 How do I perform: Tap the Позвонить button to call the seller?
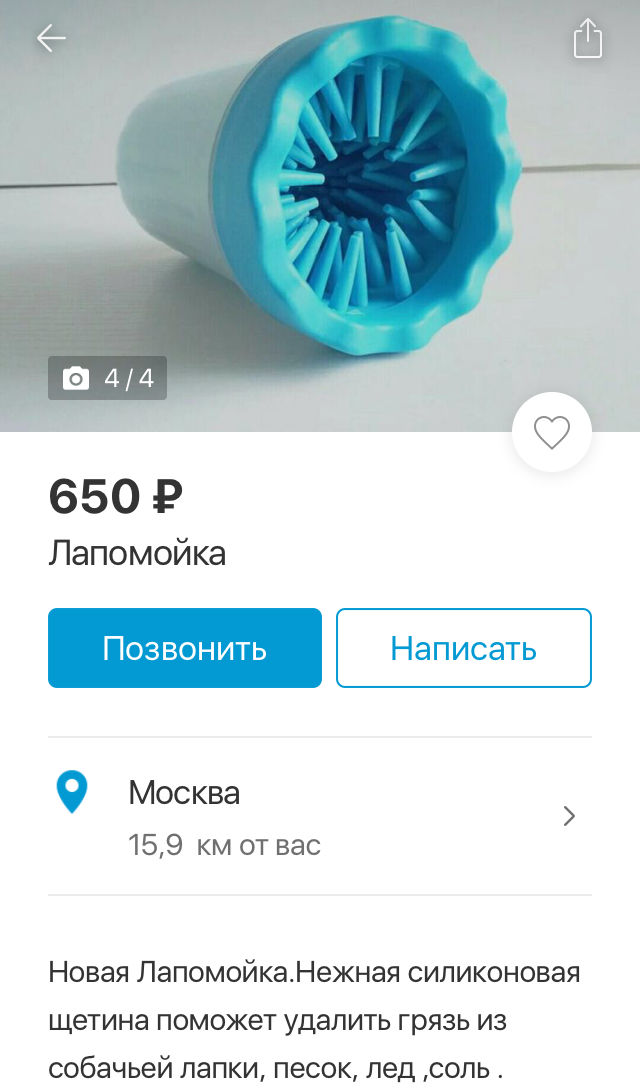coord(185,648)
